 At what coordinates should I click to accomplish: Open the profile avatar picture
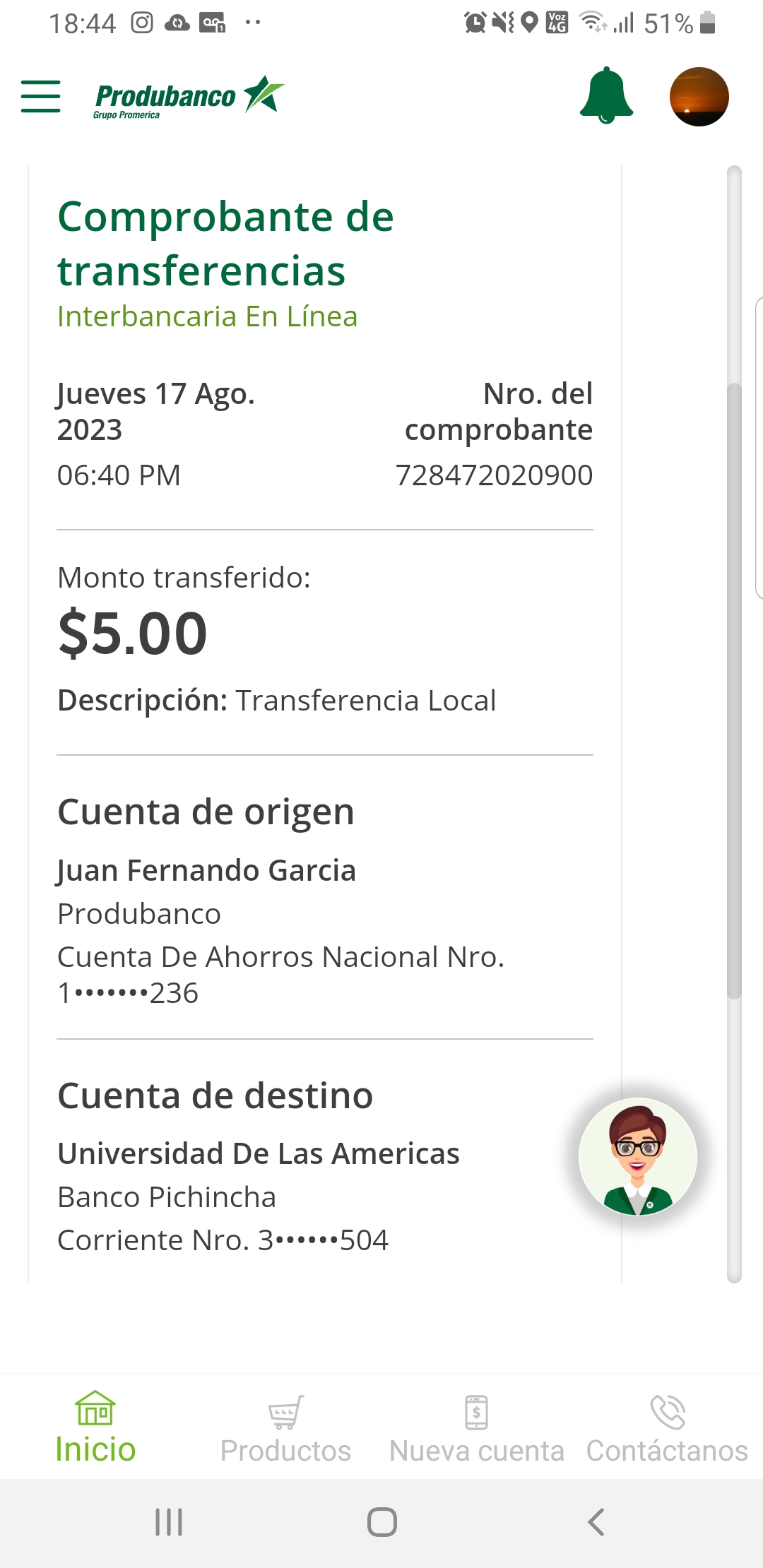(x=699, y=97)
